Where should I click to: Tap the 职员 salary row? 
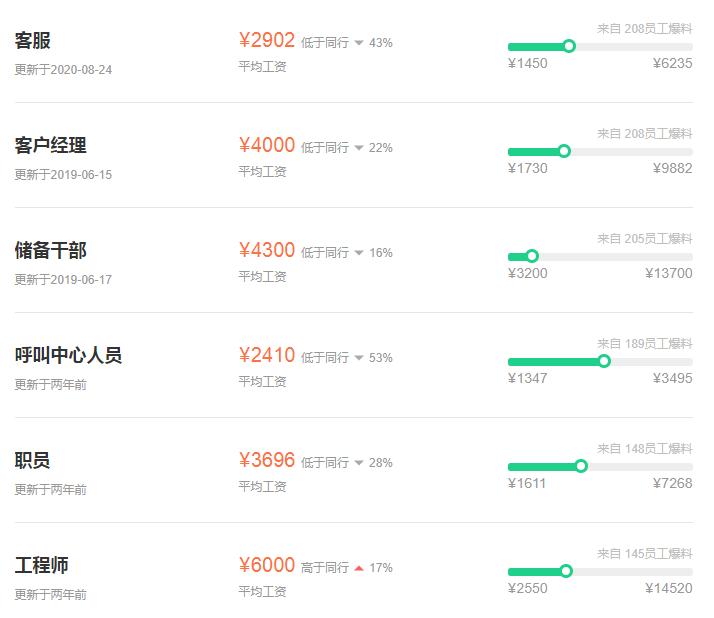[33, 461]
